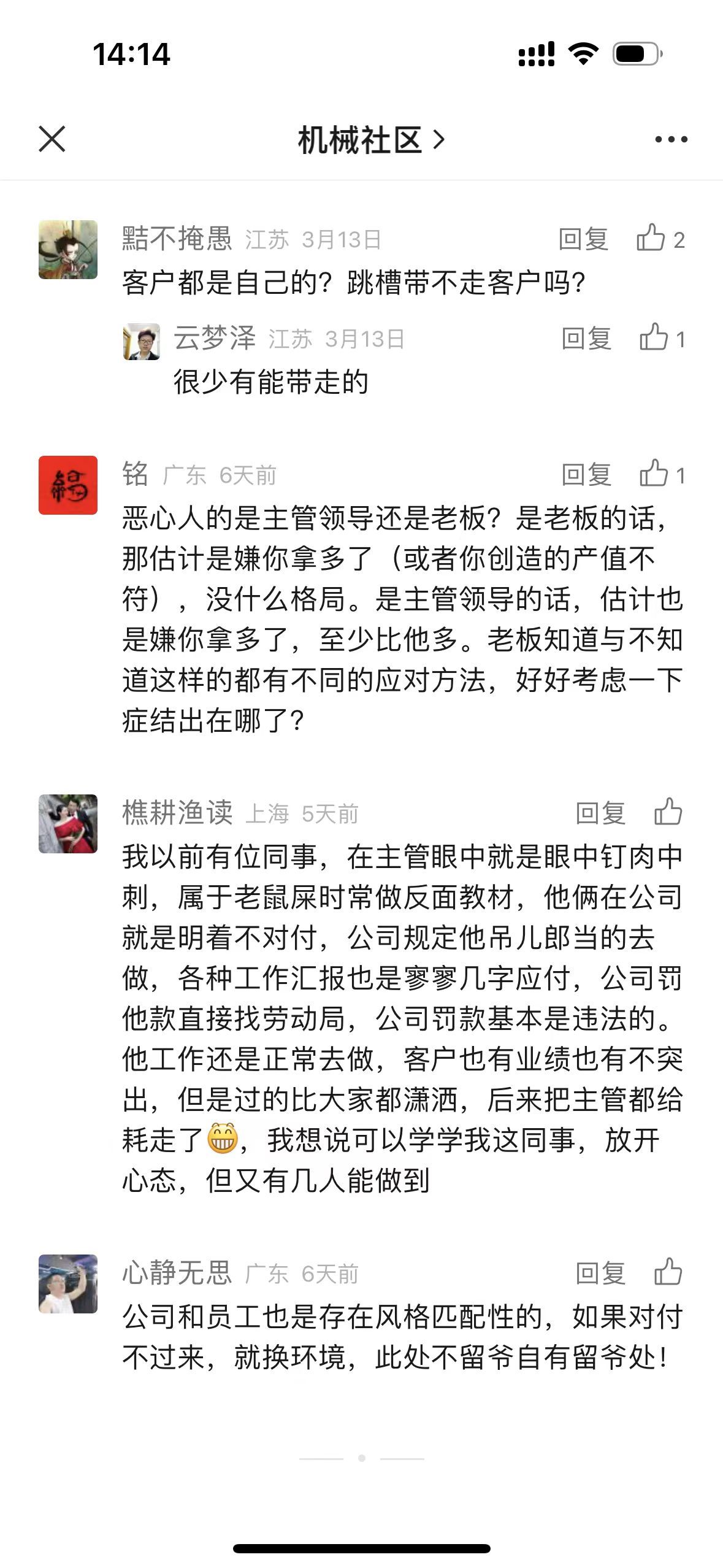
Task: Open the overflow menu with three dots
Action: 671,140
